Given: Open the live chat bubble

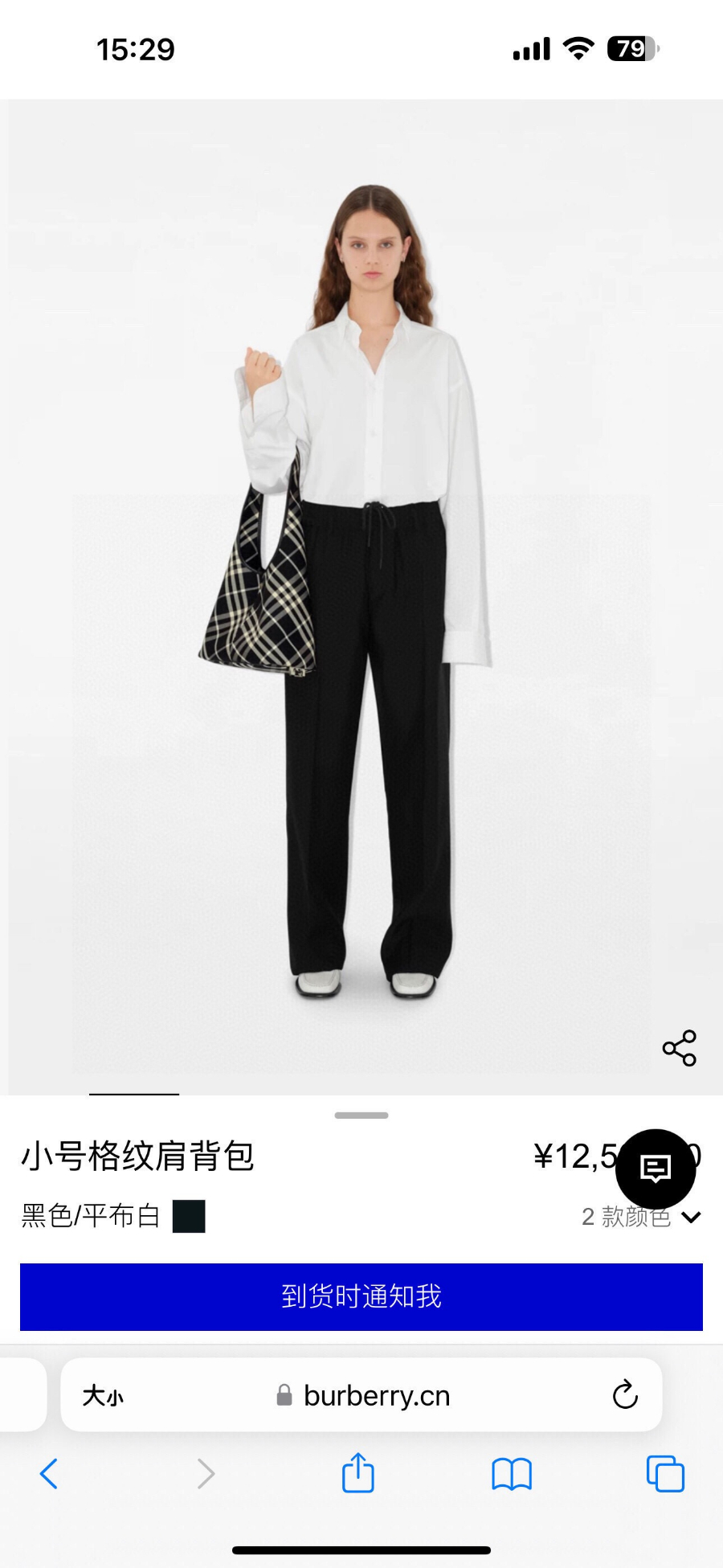Looking at the screenshot, I should tap(655, 1169).
